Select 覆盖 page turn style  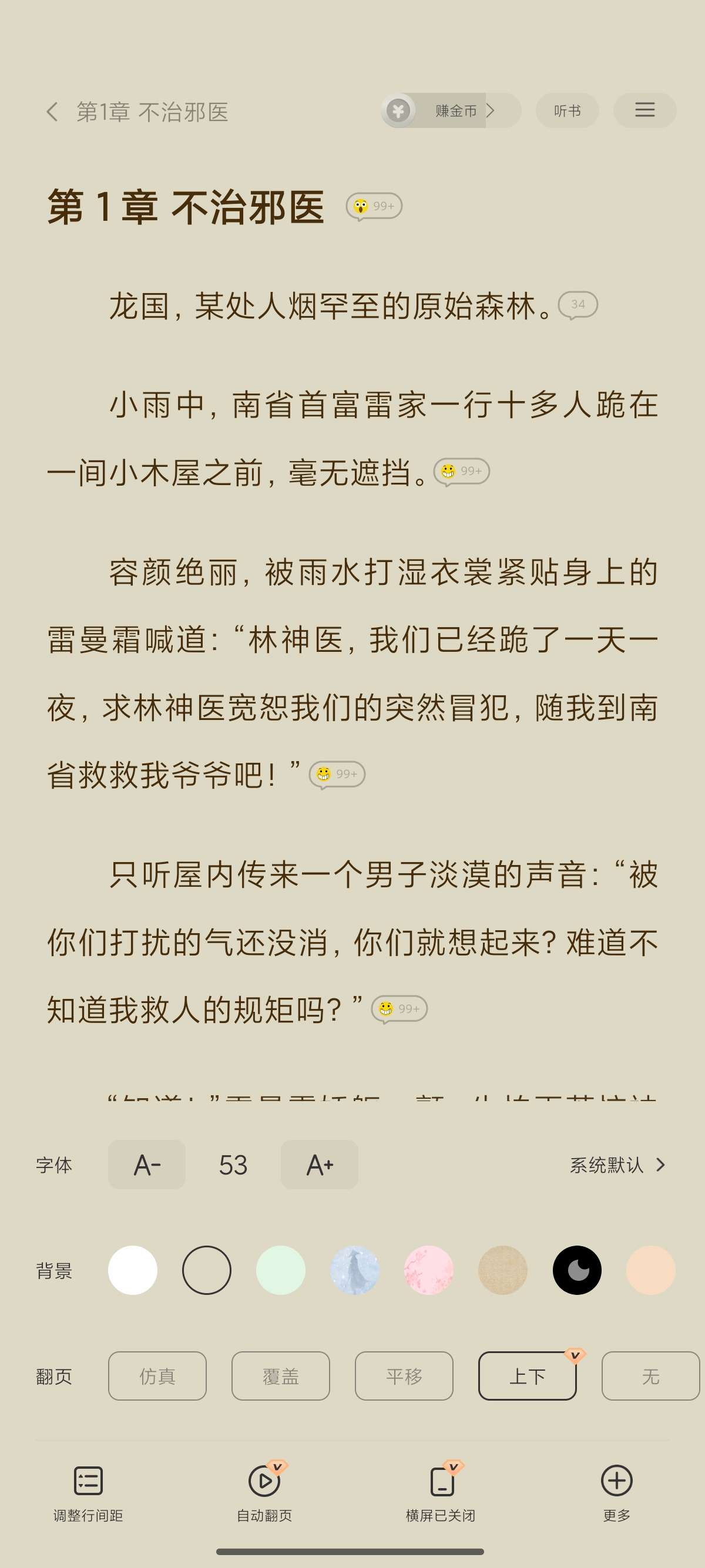281,1377
